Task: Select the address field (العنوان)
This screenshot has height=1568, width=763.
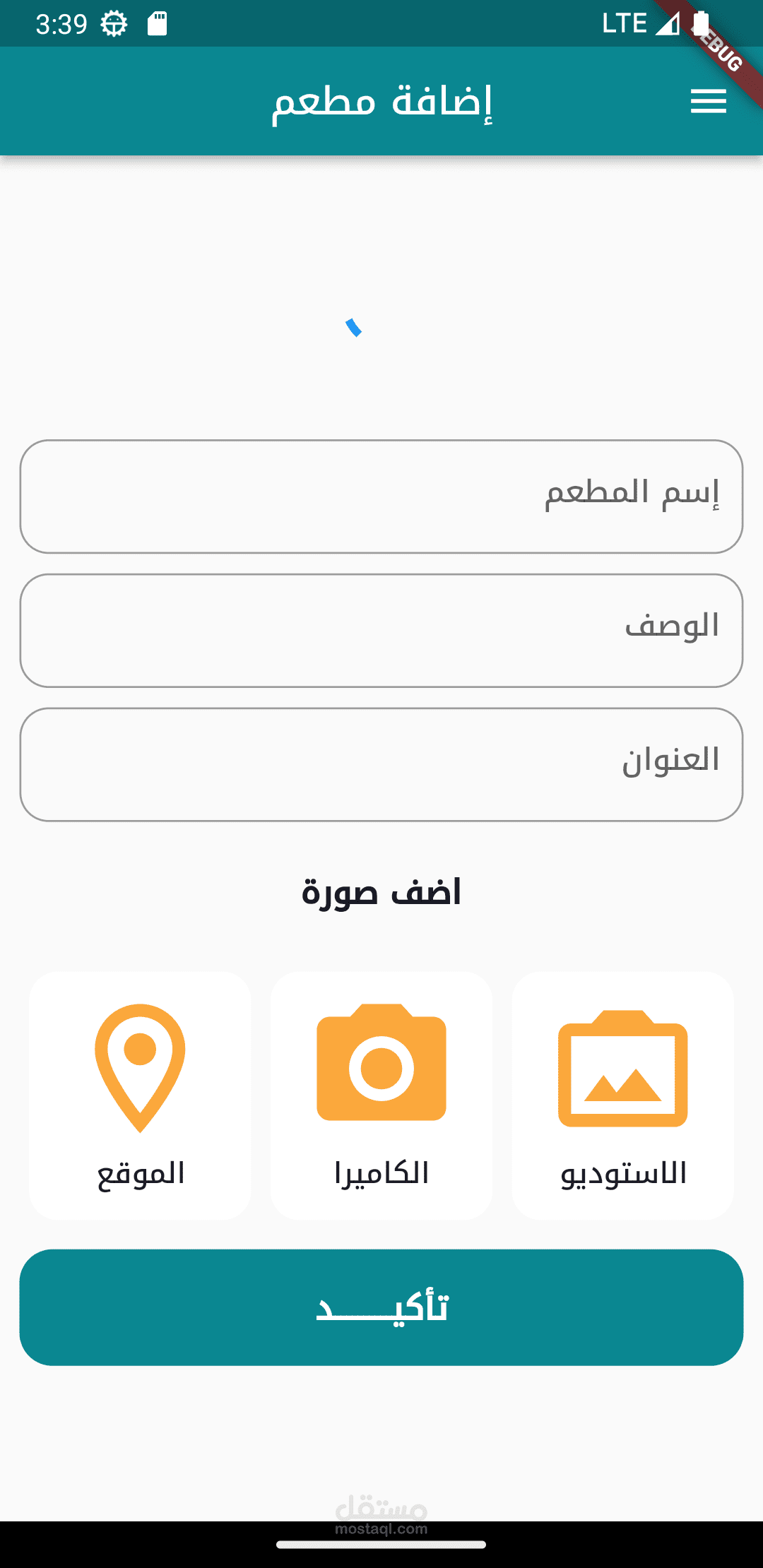Action: pos(381,764)
